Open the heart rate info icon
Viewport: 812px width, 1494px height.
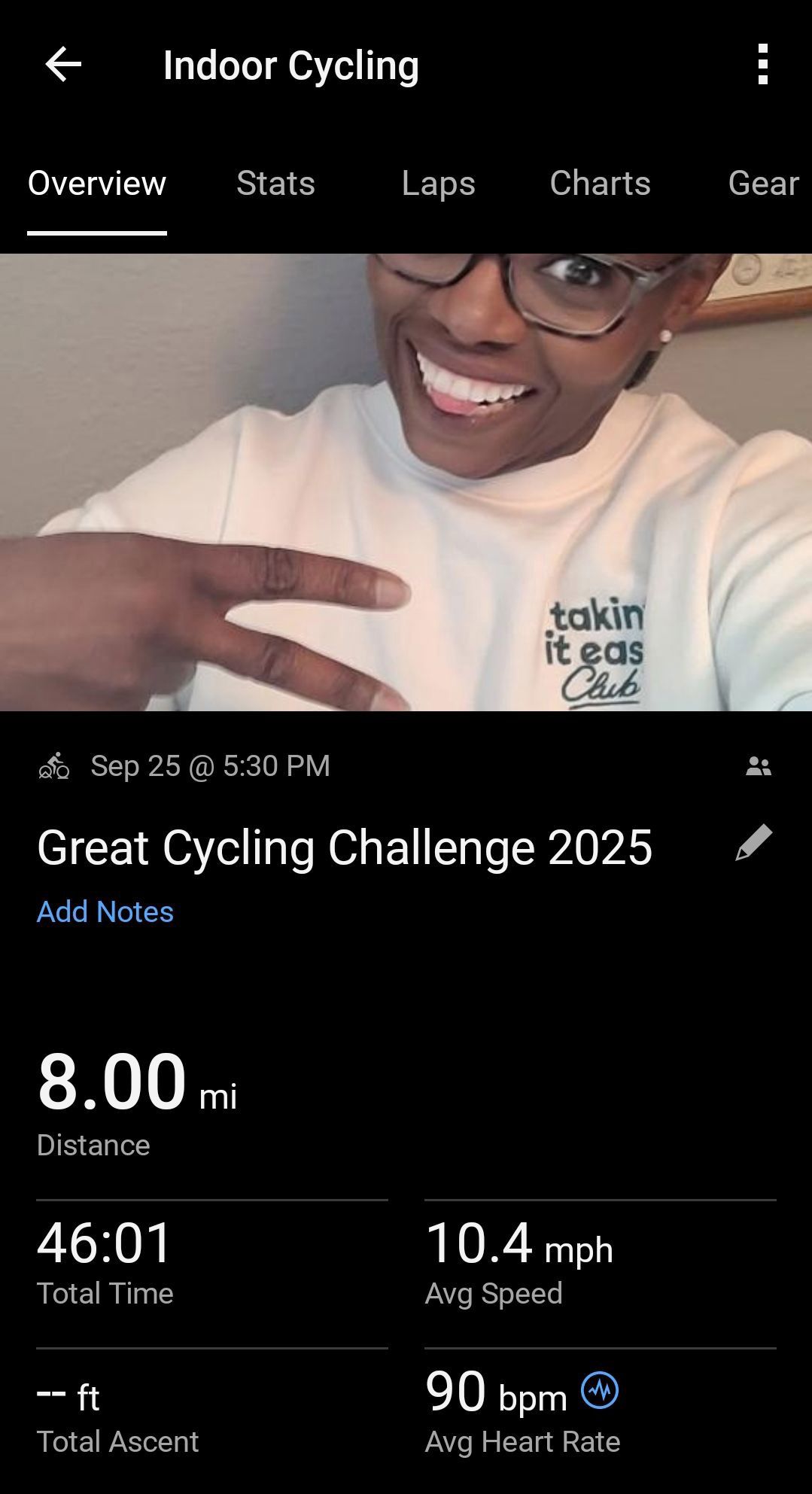click(x=600, y=1390)
